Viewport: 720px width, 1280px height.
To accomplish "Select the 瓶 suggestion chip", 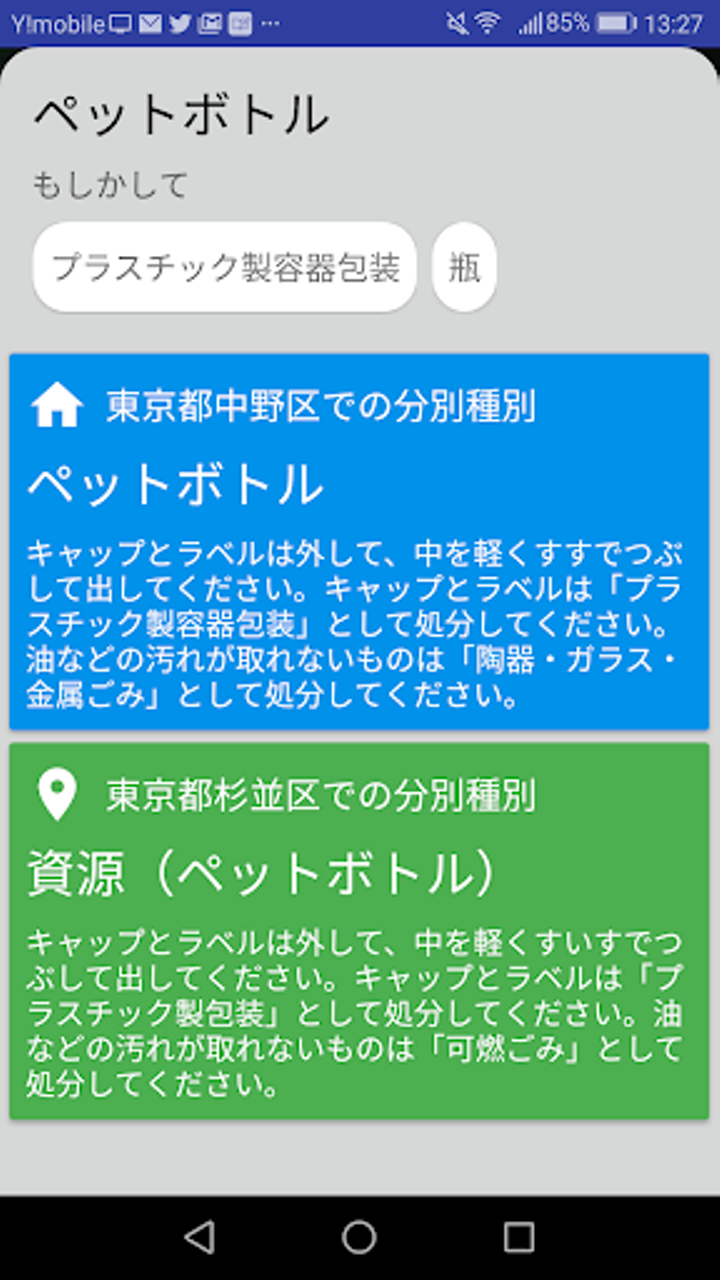I will (x=464, y=267).
